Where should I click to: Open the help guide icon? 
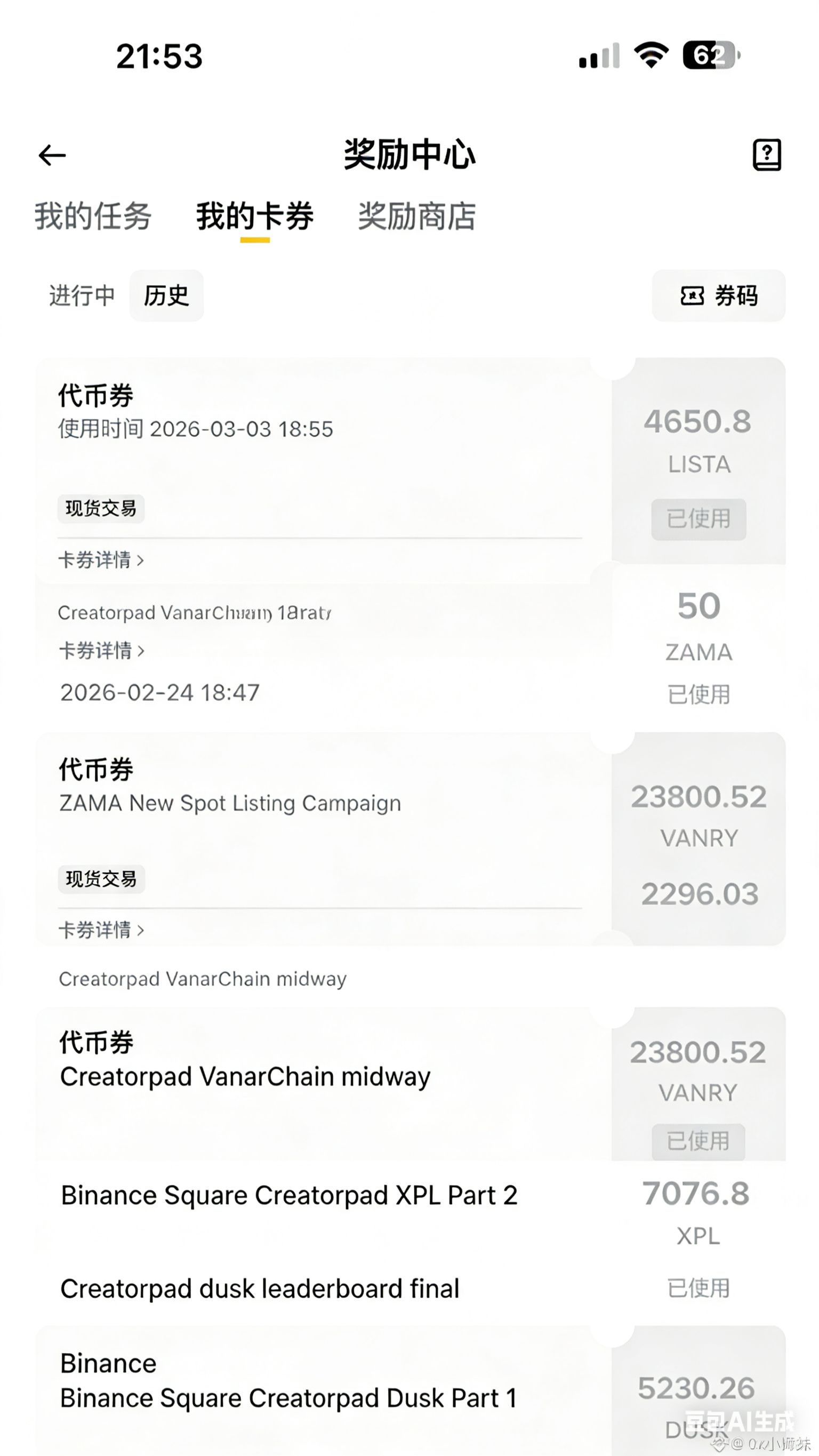tap(766, 155)
